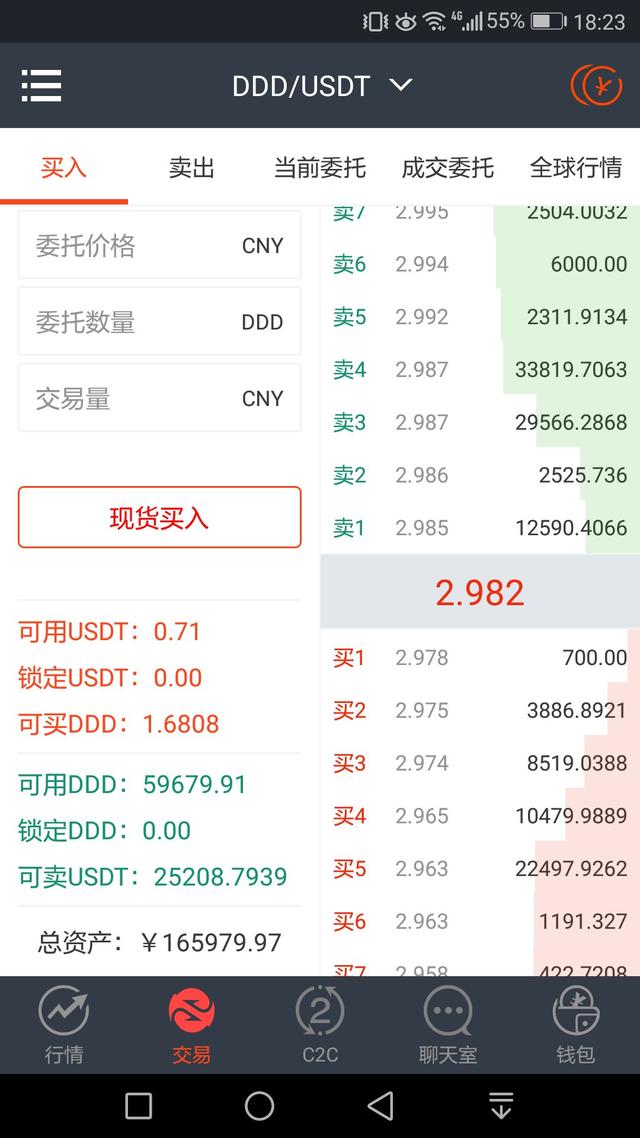This screenshot has height=1138, width=640.
Task: Open the C2C bottom tab
Action: [x=320, y=1024]
